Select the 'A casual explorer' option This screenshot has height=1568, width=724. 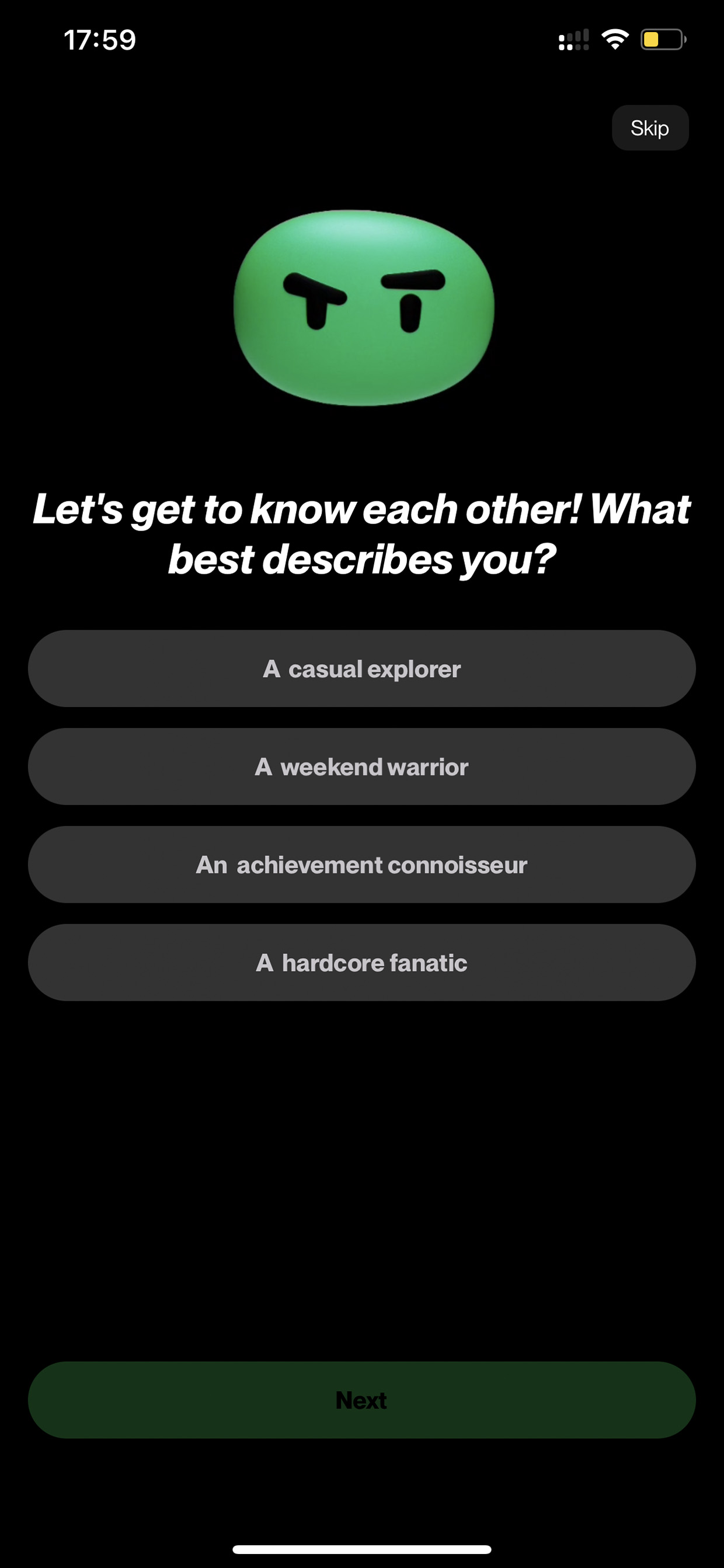(x=362, y=668)
